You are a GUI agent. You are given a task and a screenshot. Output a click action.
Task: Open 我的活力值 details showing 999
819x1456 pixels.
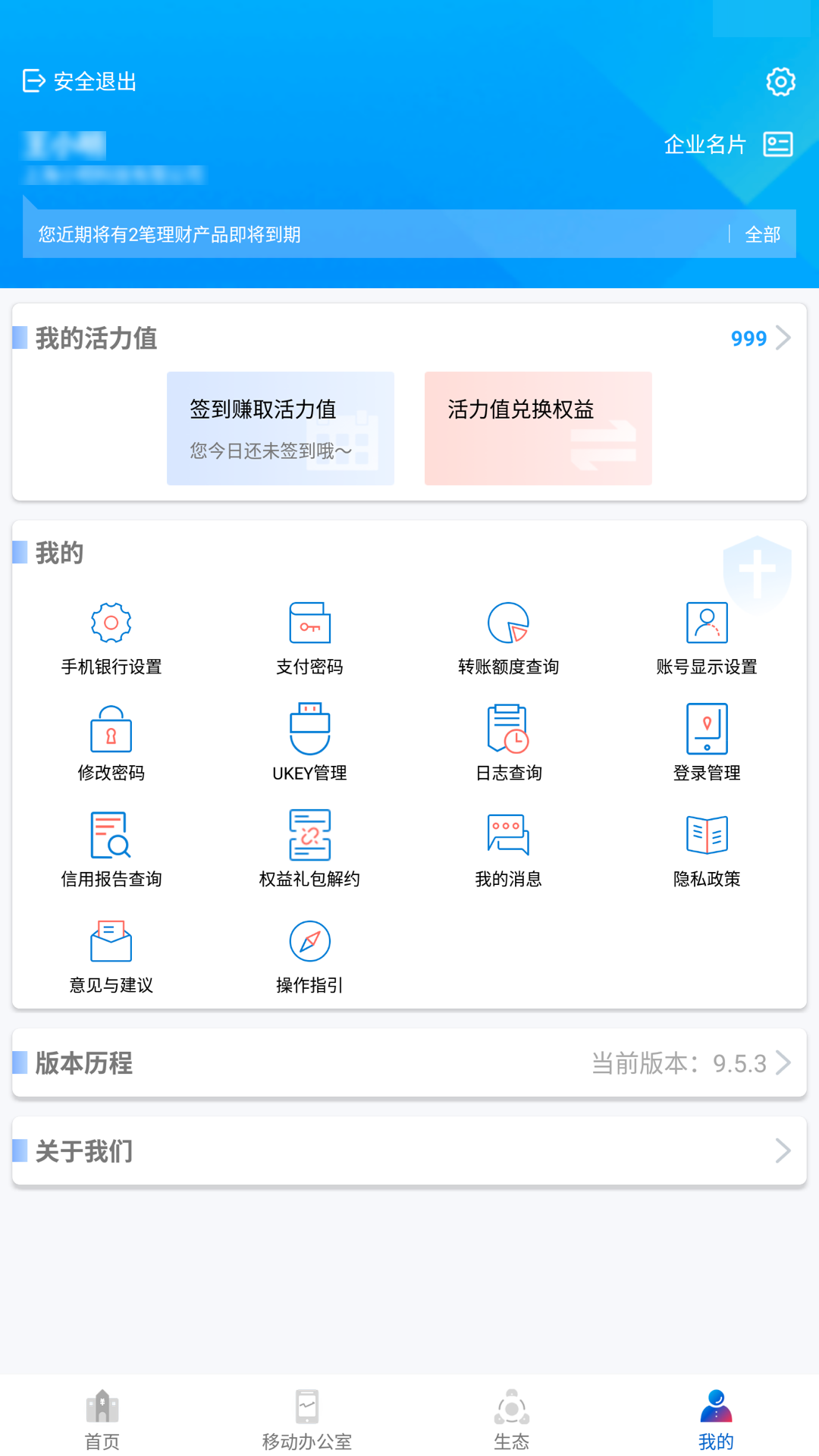(x=760, y=338)
